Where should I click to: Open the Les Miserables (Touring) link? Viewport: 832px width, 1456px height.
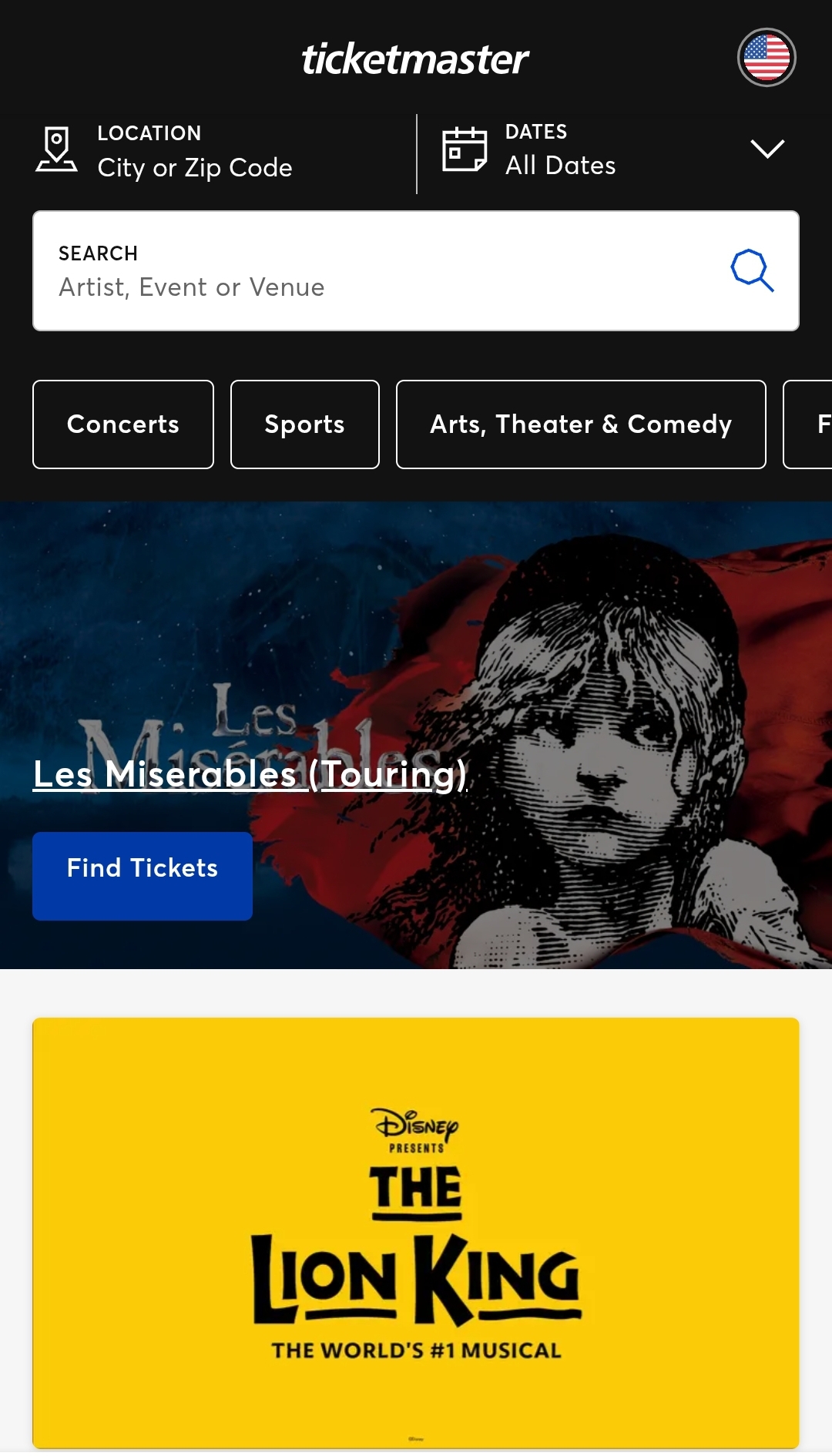(x=250, y=774)
